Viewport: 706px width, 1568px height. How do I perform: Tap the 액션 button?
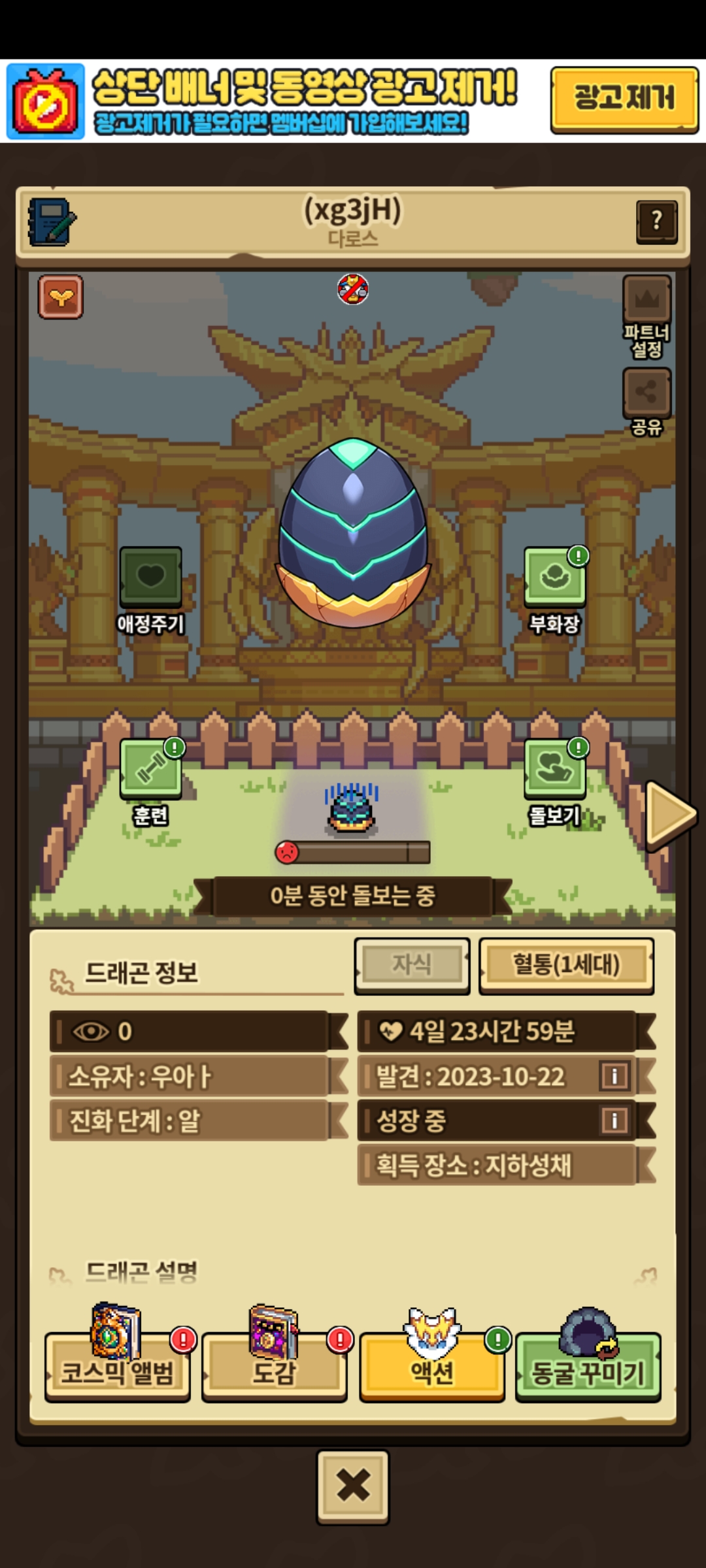click(x=431, y=1370)
